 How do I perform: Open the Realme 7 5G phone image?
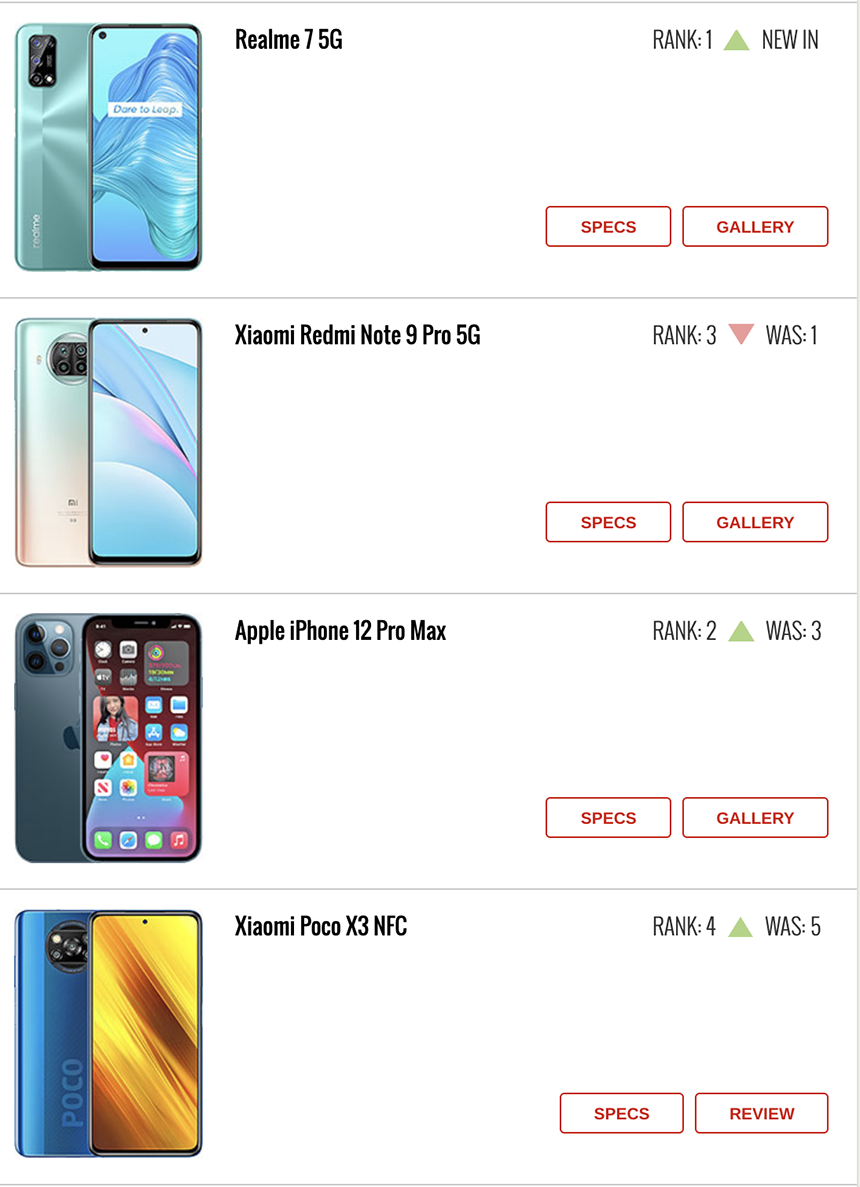pyautogui.click(x=108, y=148)
